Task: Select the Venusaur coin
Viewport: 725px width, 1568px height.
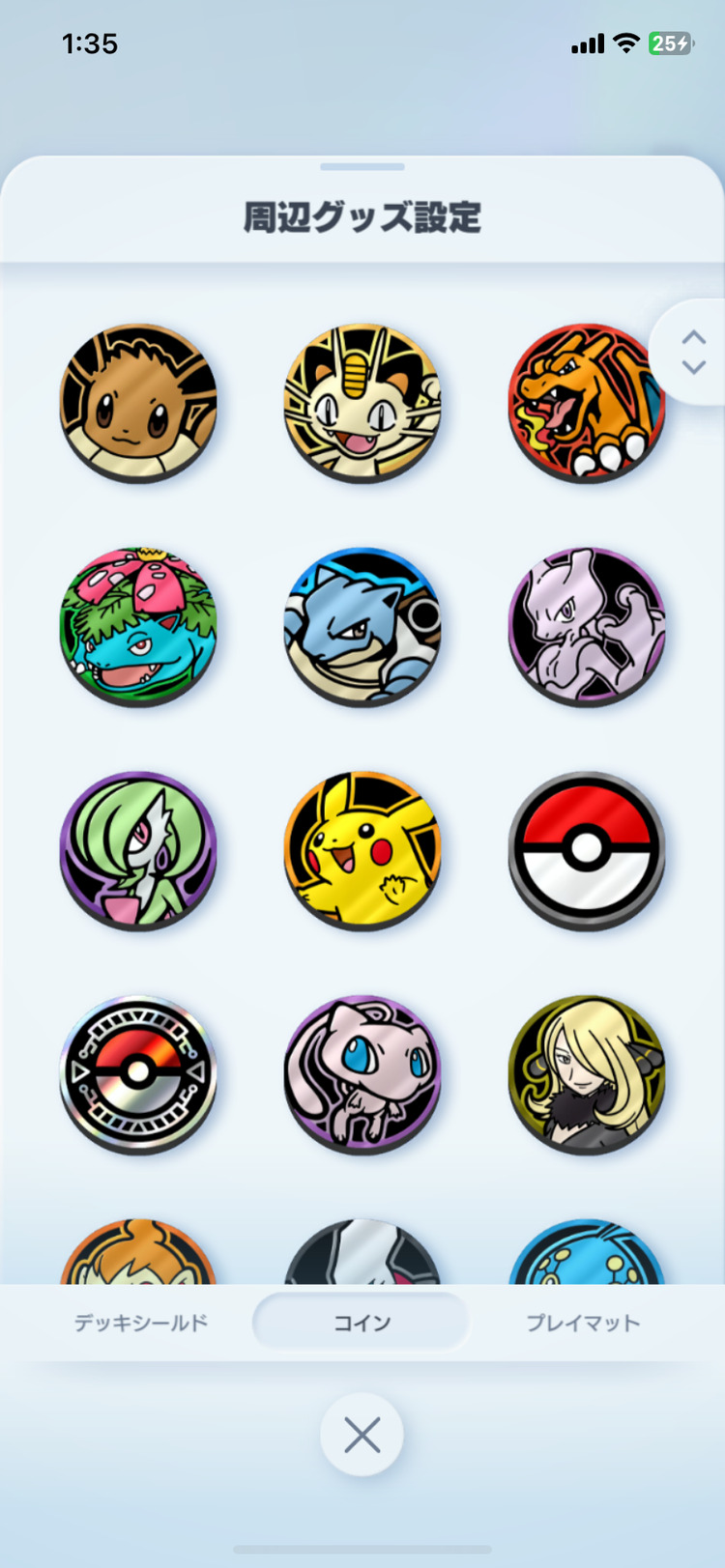Action: tap(138, 626)
